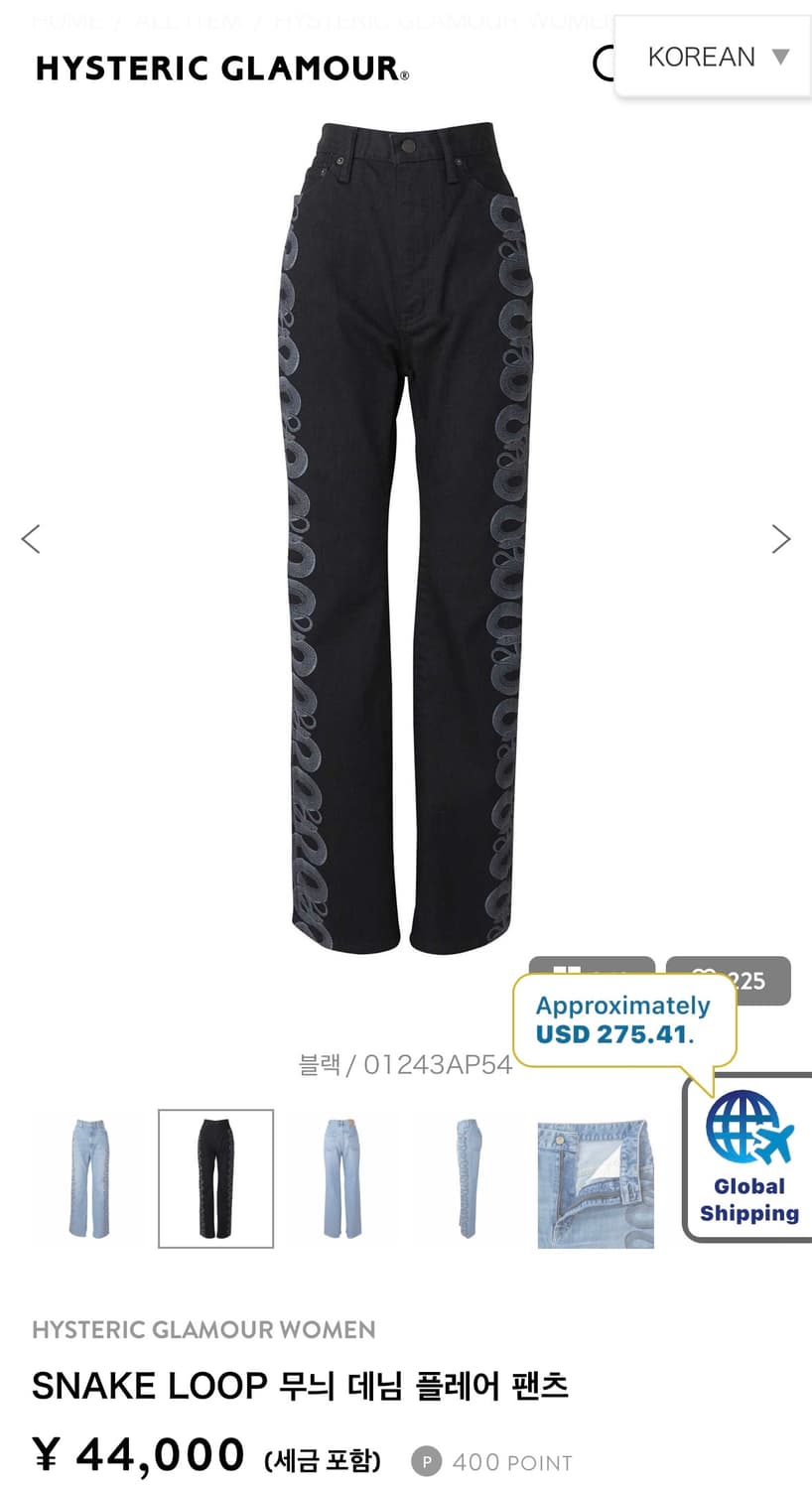This screenshot has width=812, height=1489.
Task: Show the next product photo with right arrow
Action: coord(781,537)
